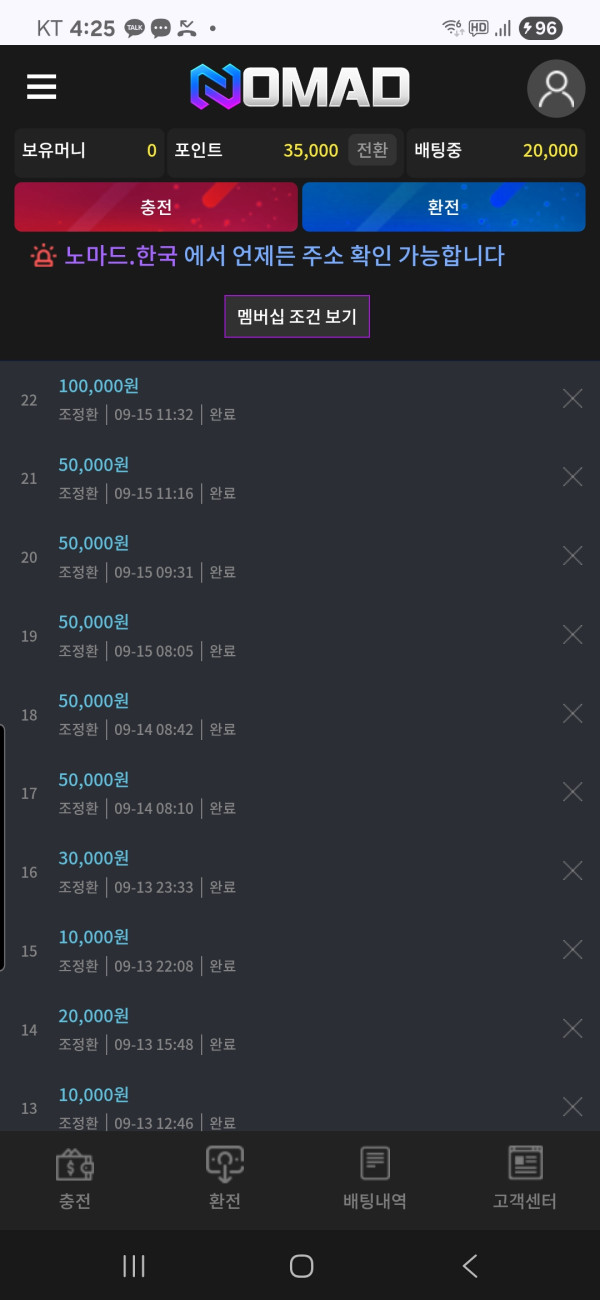Open the 배팅내역 betting history tab
The height and width of the screenshot is (1300, 600).
374,1180
